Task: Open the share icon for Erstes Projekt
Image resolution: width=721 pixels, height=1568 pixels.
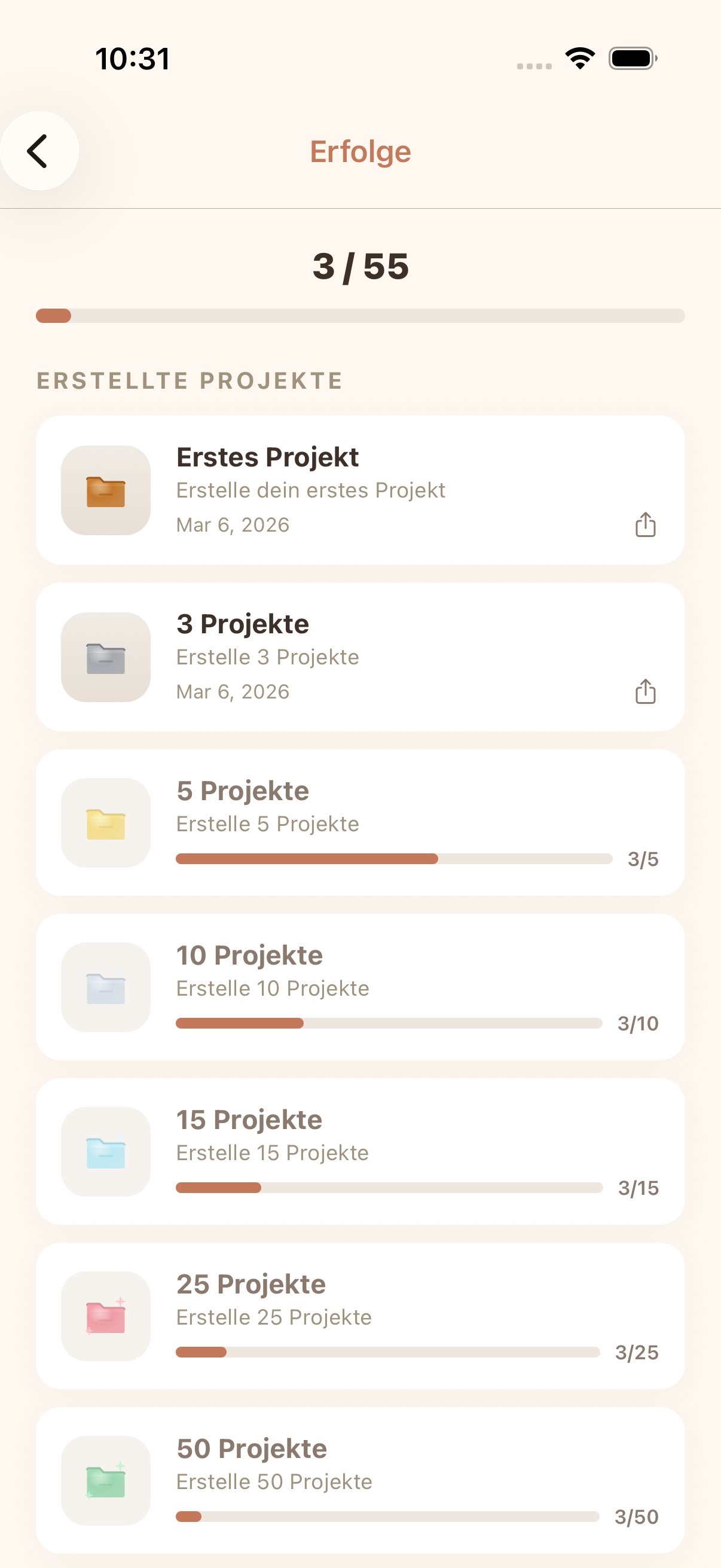Action: (x=645, y=524)
